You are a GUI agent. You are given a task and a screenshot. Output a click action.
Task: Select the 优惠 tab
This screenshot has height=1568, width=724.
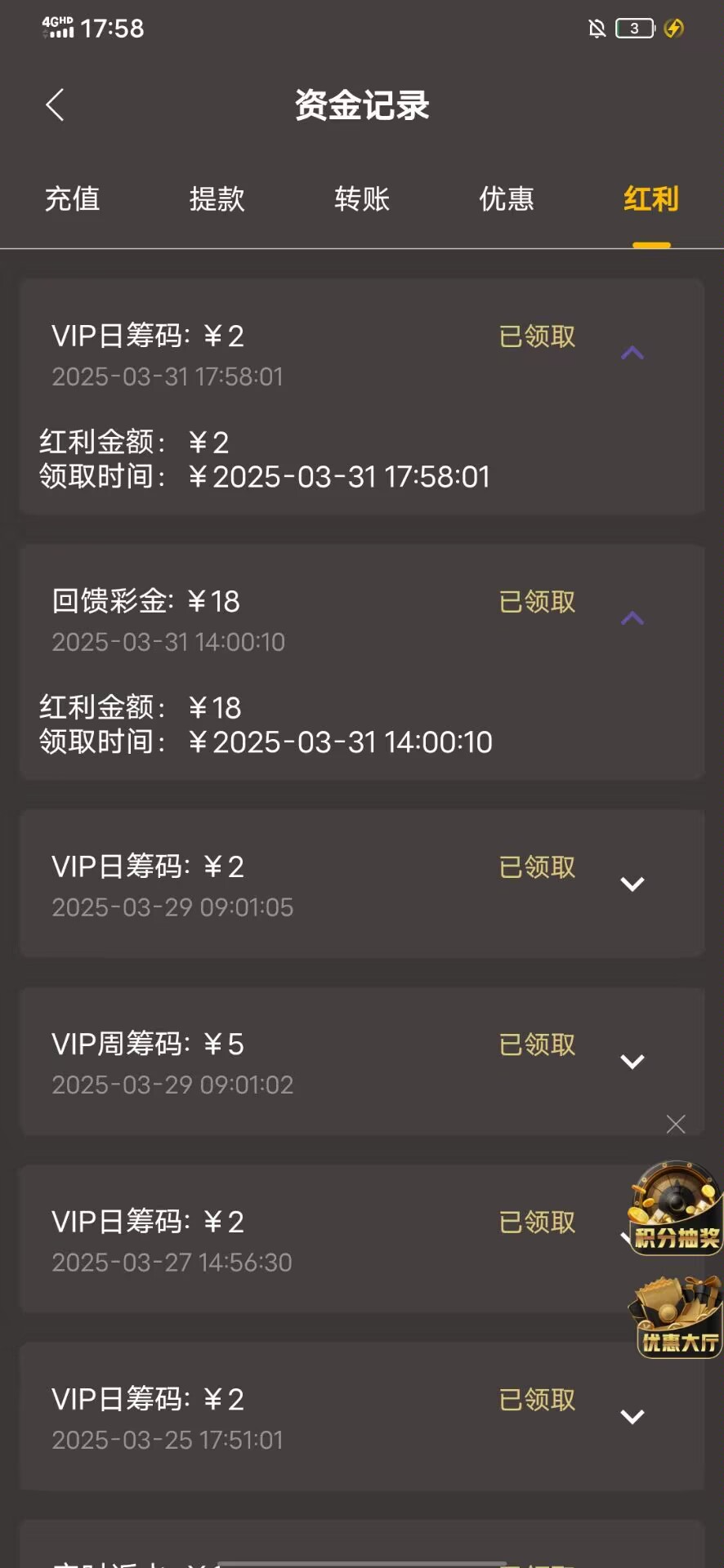(507, 199)
